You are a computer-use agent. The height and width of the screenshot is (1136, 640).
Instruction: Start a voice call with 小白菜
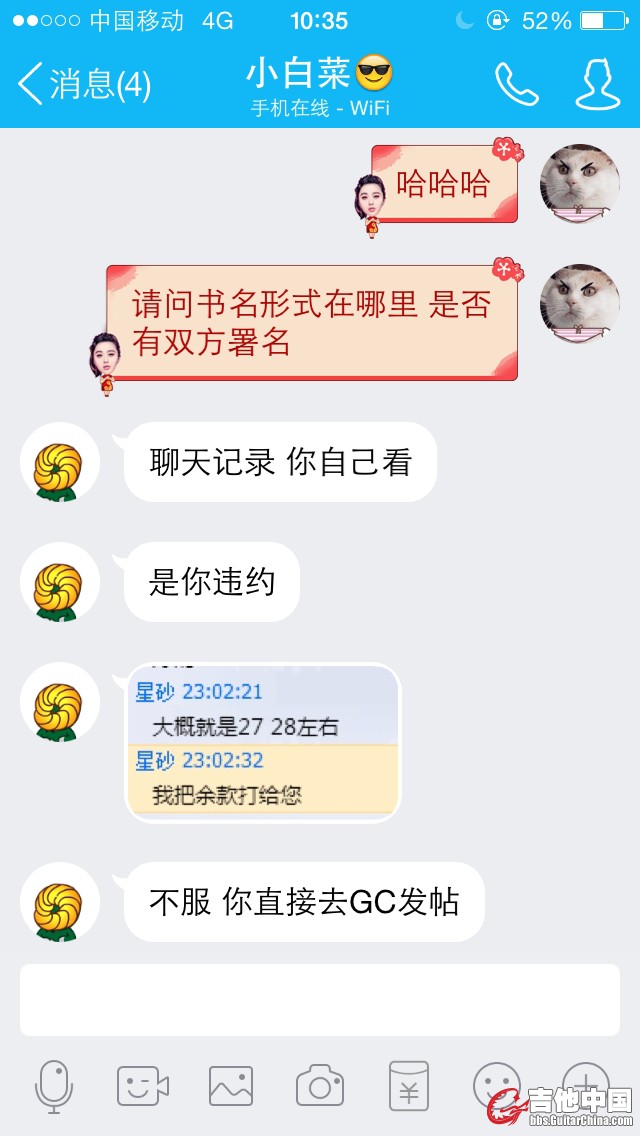(x=517, y=85)
